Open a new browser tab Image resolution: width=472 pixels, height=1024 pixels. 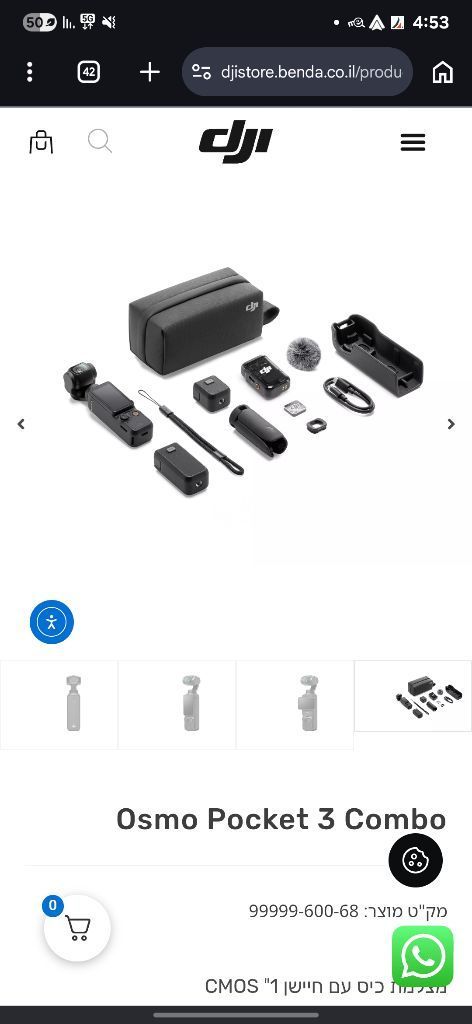[x=149, y=72]
